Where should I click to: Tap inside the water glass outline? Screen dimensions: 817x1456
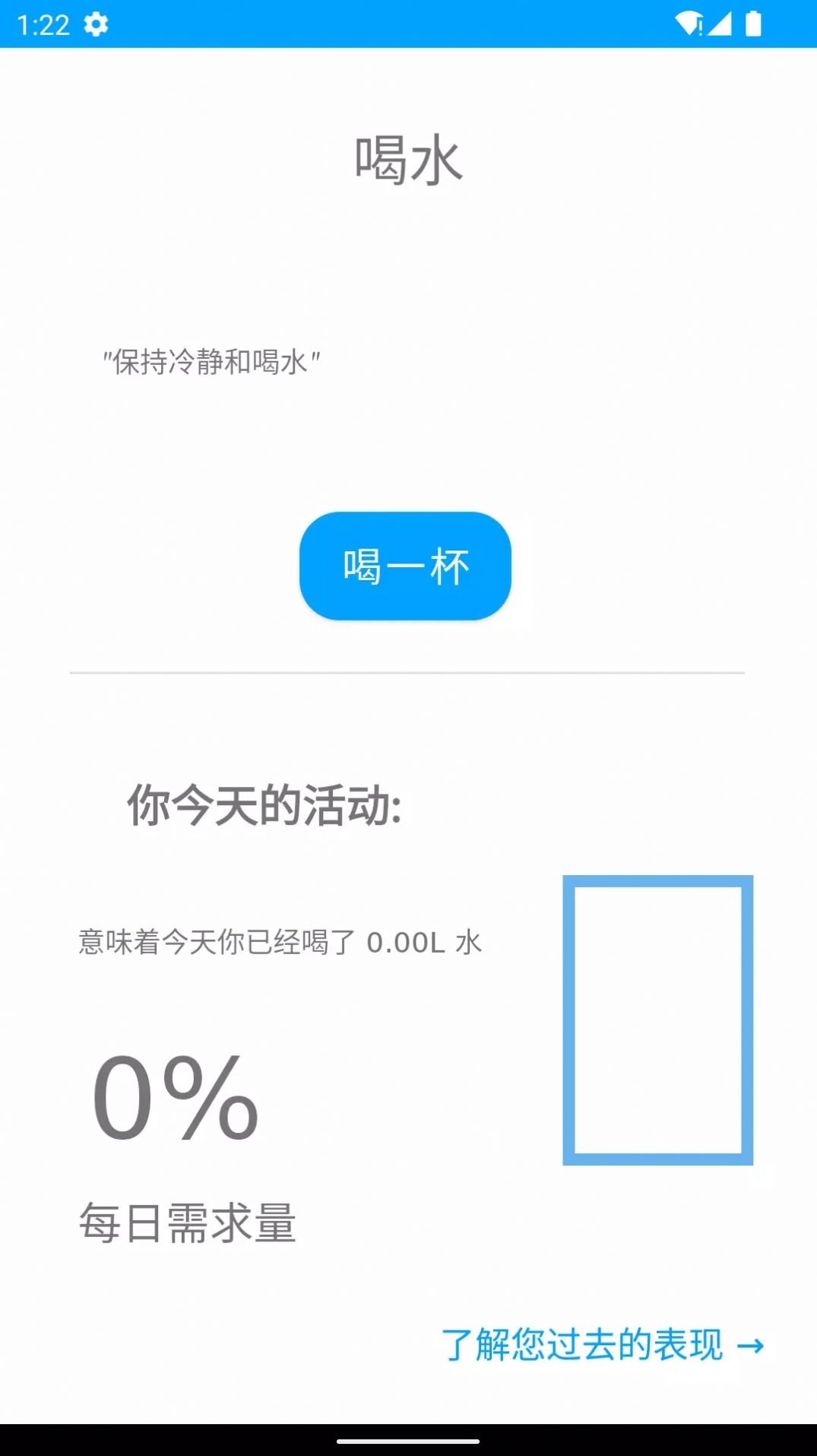[x=657, y=1019]
